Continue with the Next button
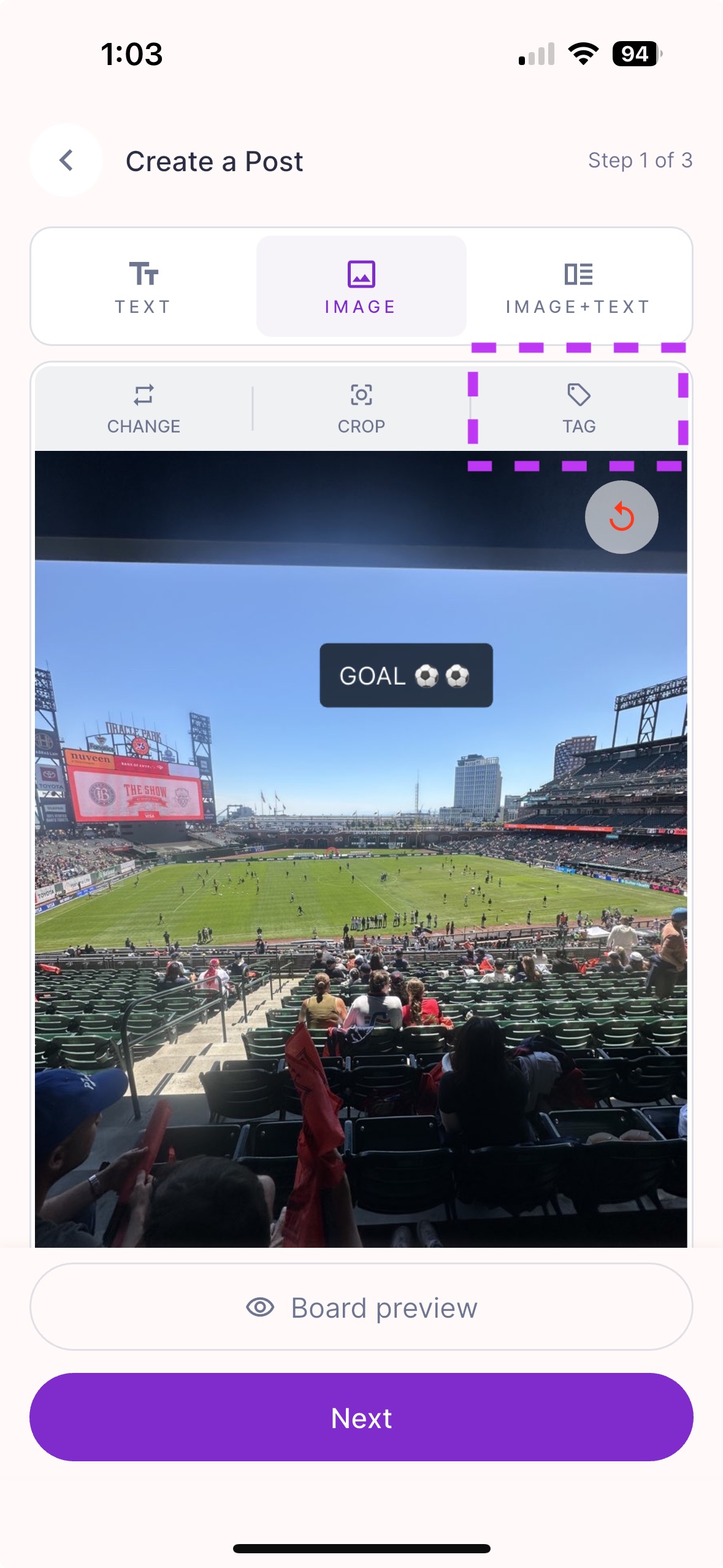Image resolution: width=723 pixels, height=1568 pixels. [x=361, y=1418]
